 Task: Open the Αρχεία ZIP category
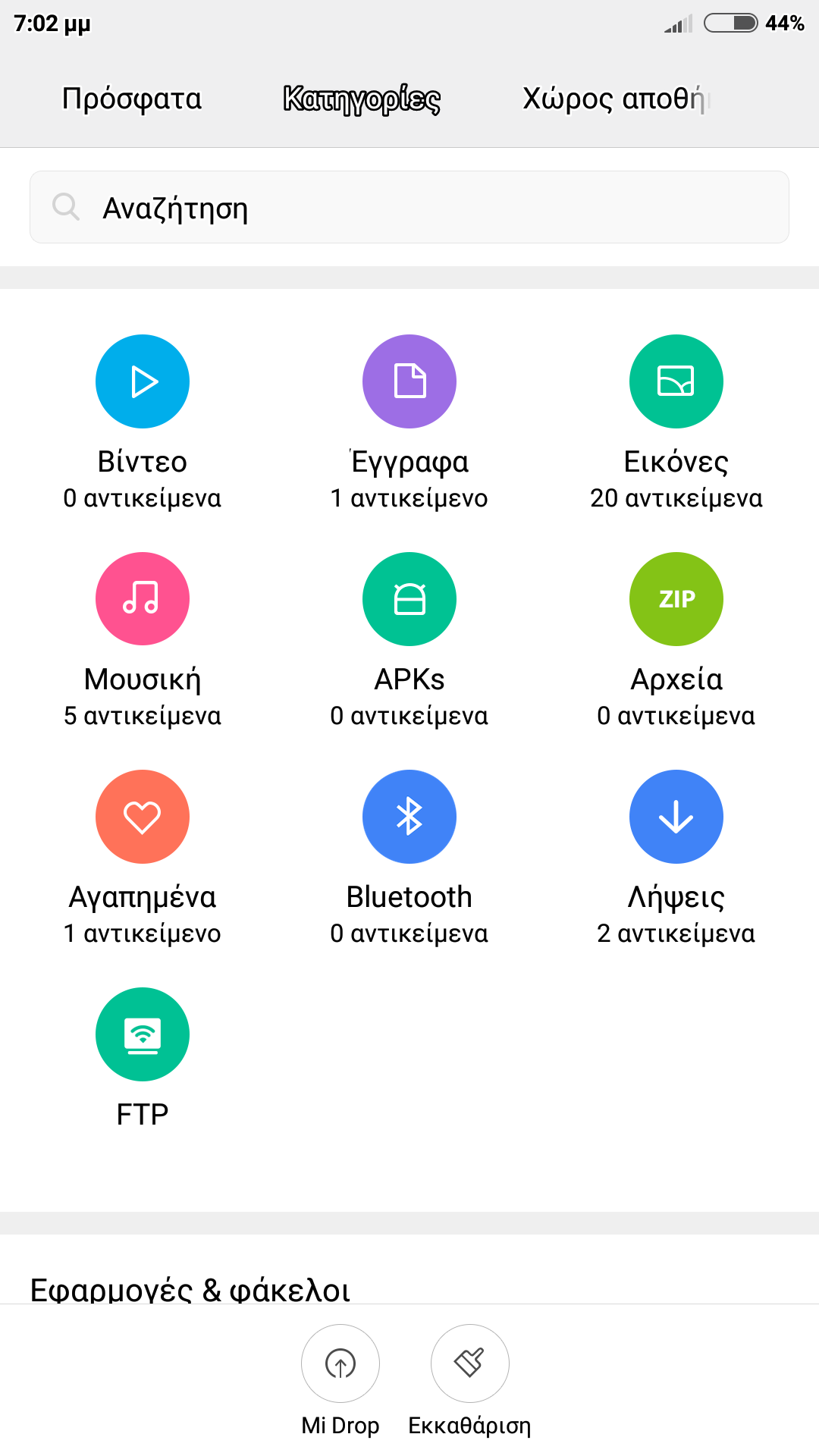point(676,599)
